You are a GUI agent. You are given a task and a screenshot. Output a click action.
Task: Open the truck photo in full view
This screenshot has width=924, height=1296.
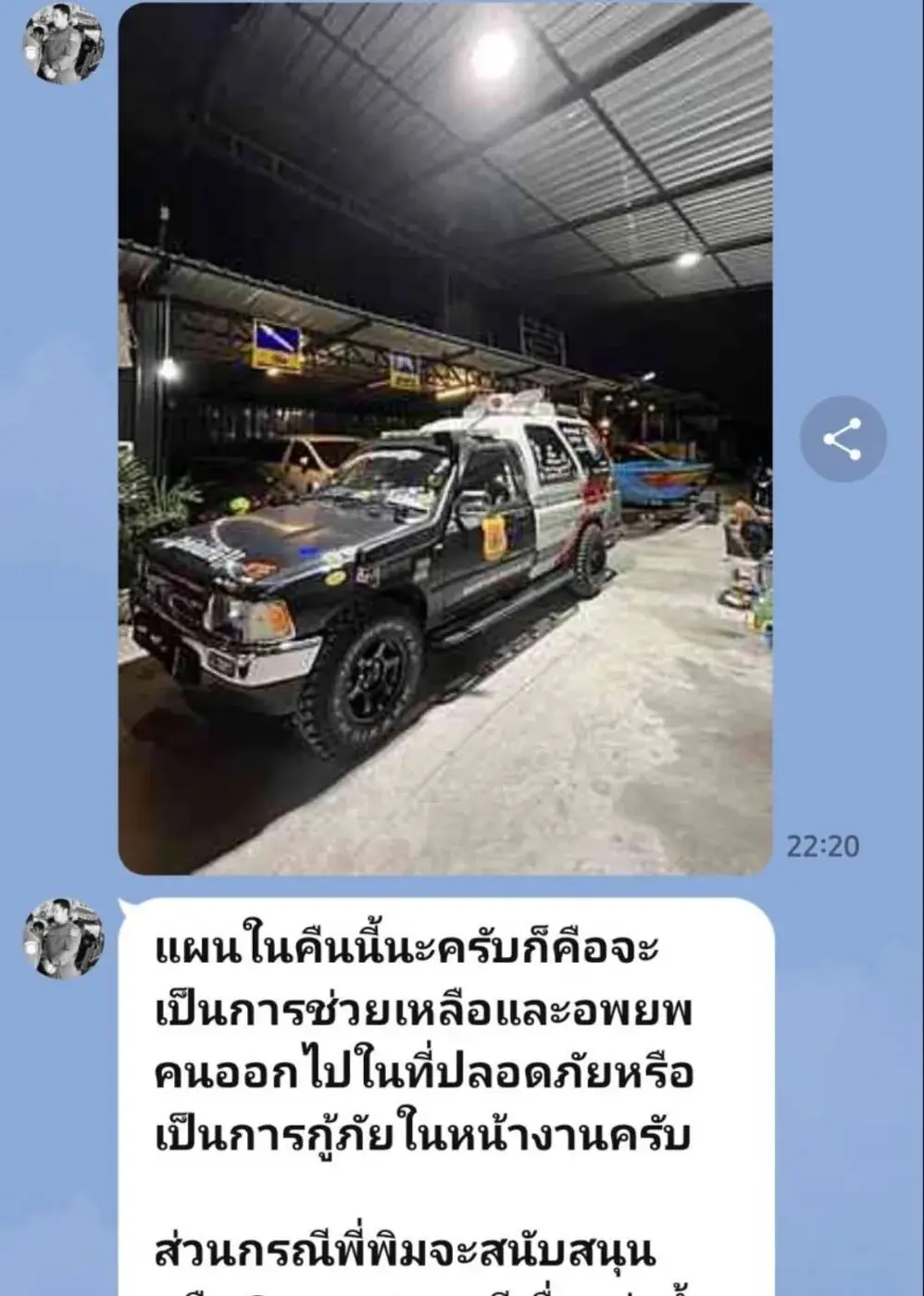click(x=444, y=439)
